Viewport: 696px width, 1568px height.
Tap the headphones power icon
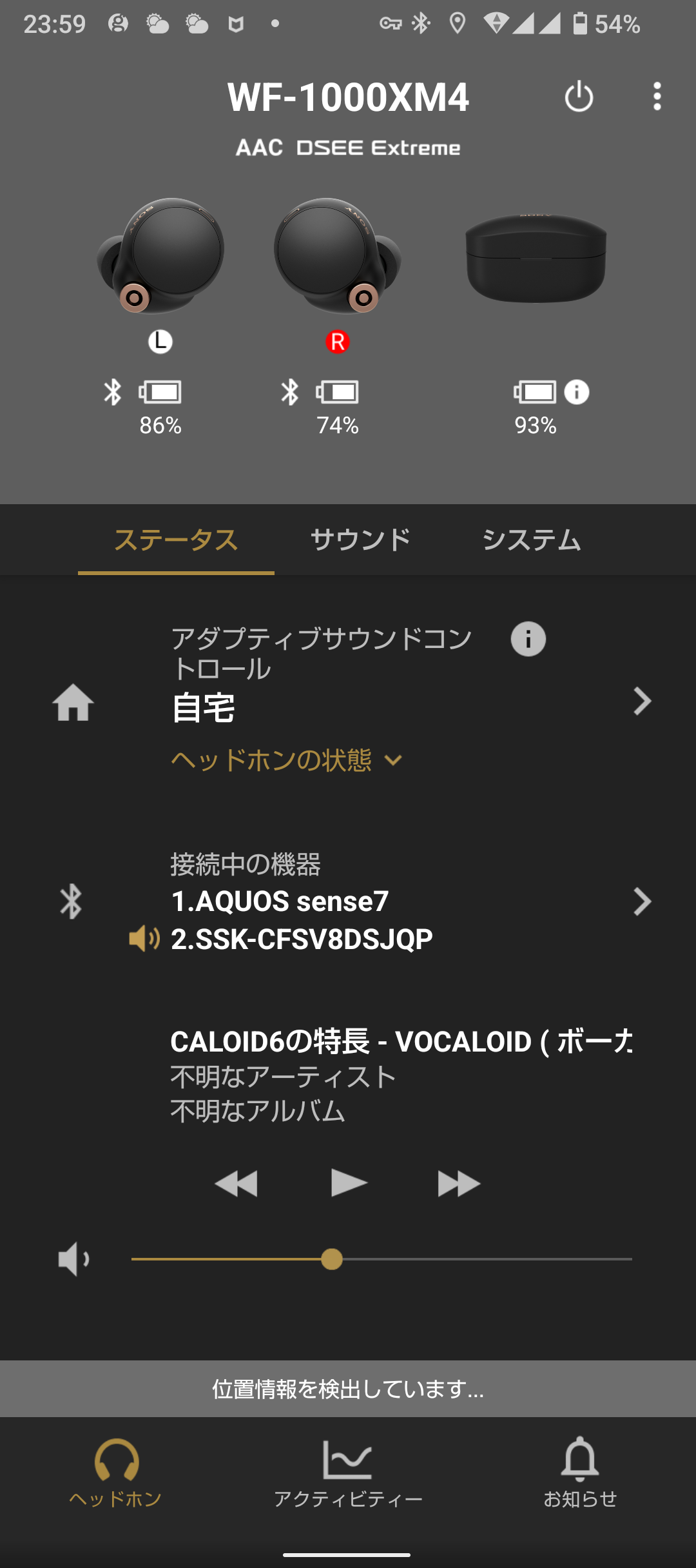tap(579, 97)
